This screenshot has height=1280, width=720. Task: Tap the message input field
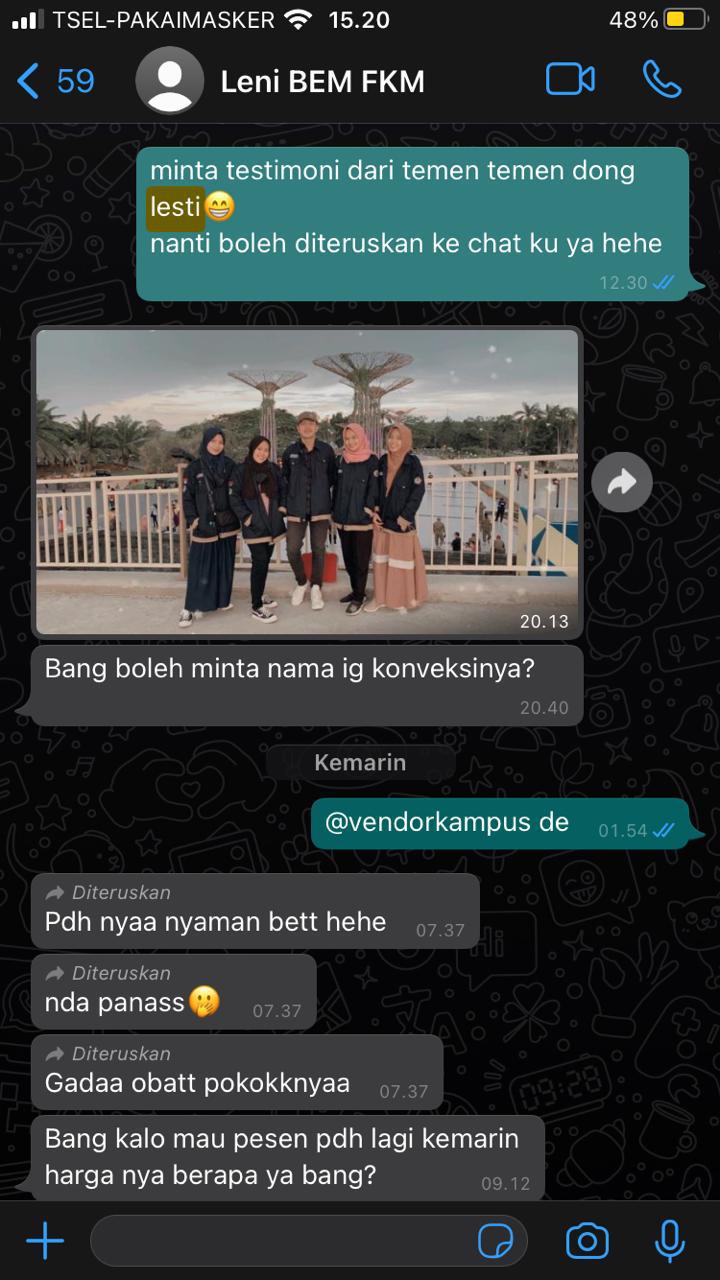(280, 1242)
